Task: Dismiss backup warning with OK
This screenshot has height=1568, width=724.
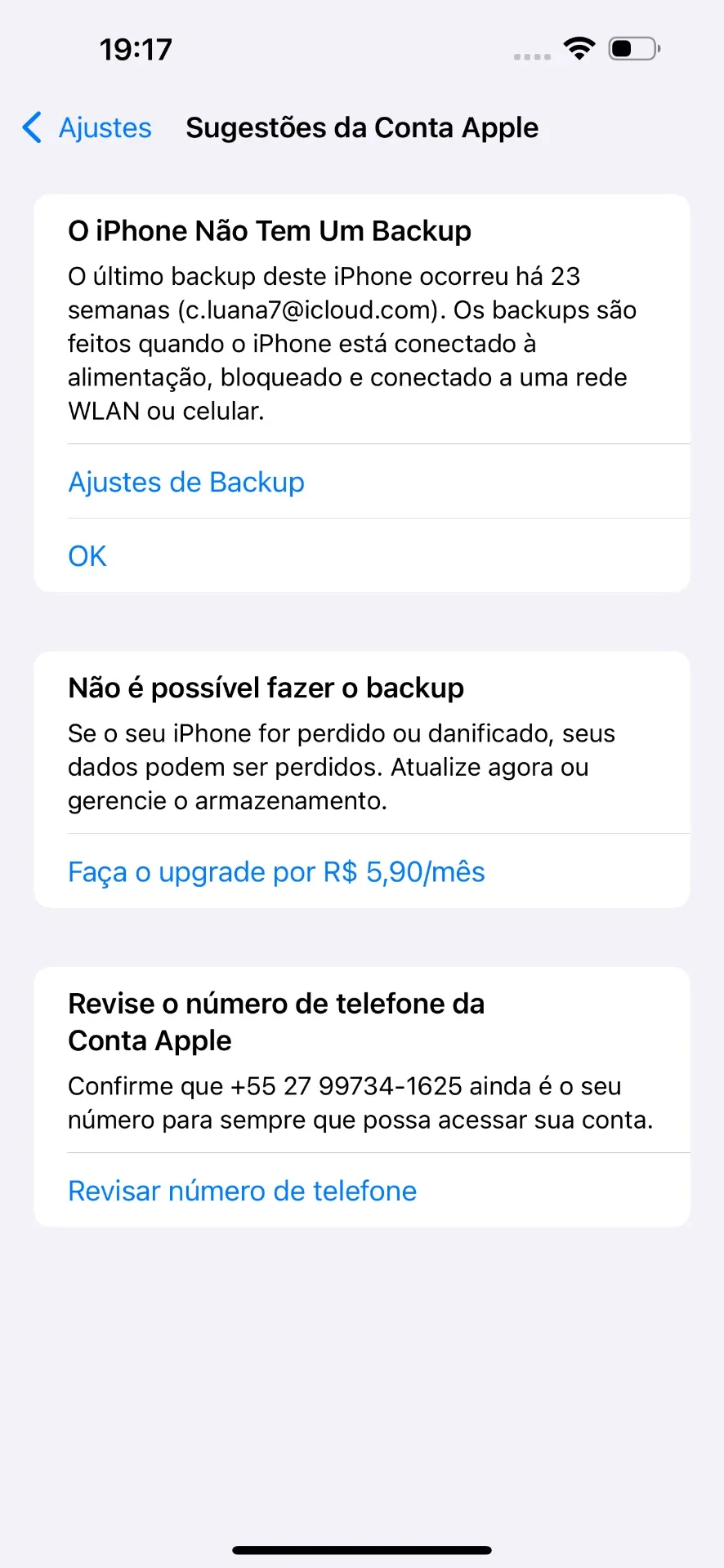Action: tap(361, 555)
